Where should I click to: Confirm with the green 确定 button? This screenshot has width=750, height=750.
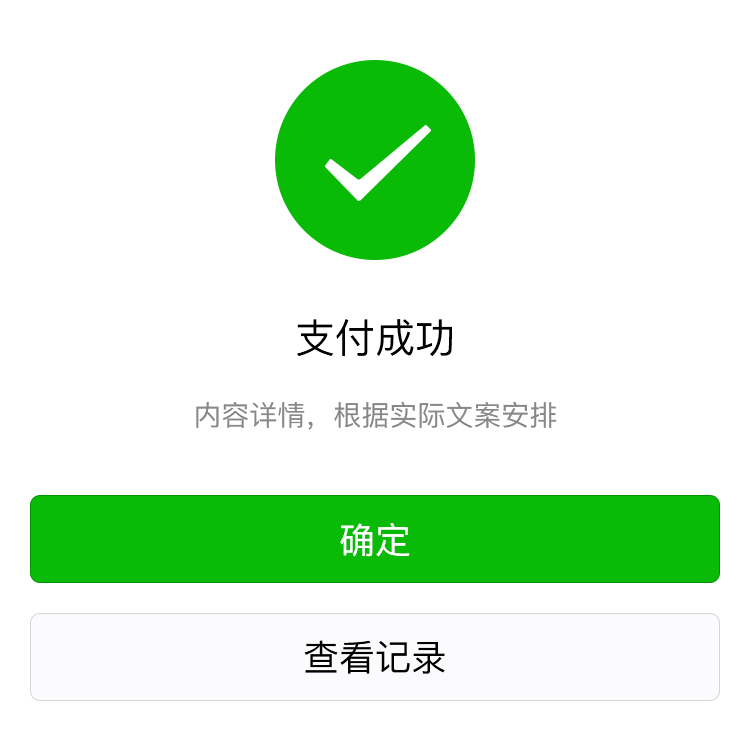pyautogui.click(x=375, y=539)
